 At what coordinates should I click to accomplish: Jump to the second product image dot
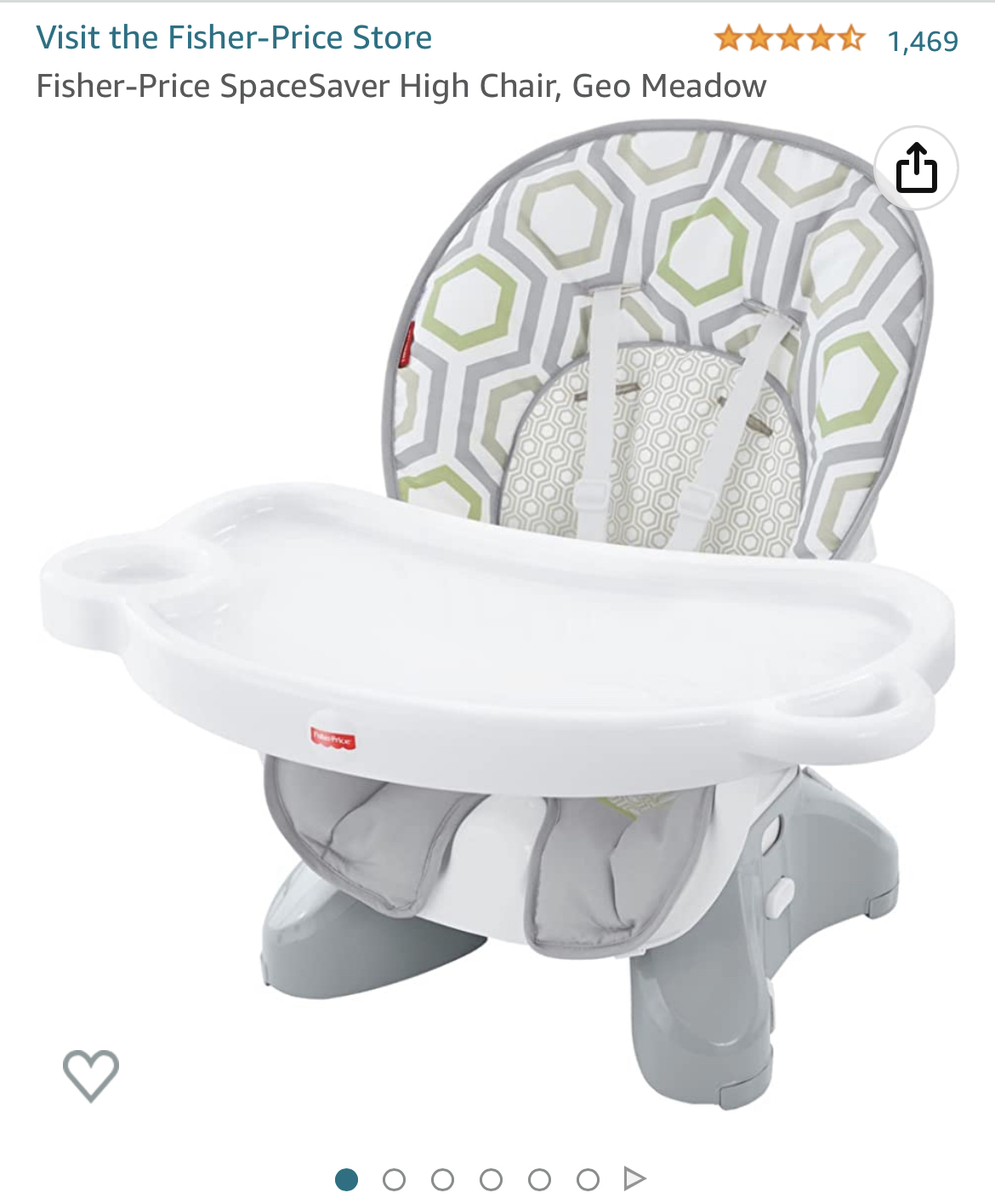tap(394, 1179)
